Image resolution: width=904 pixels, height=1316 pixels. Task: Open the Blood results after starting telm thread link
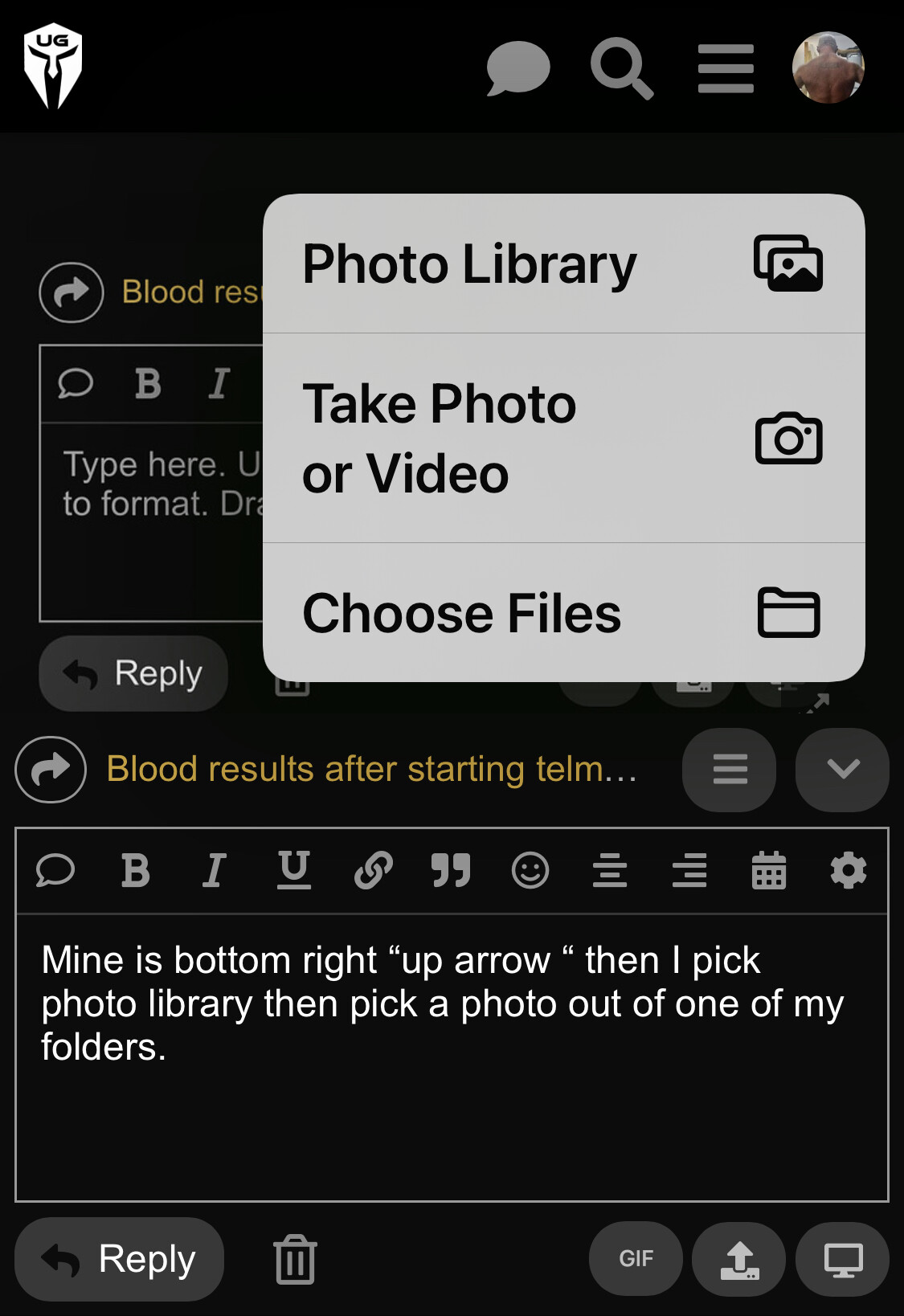[x=372, y=769]
